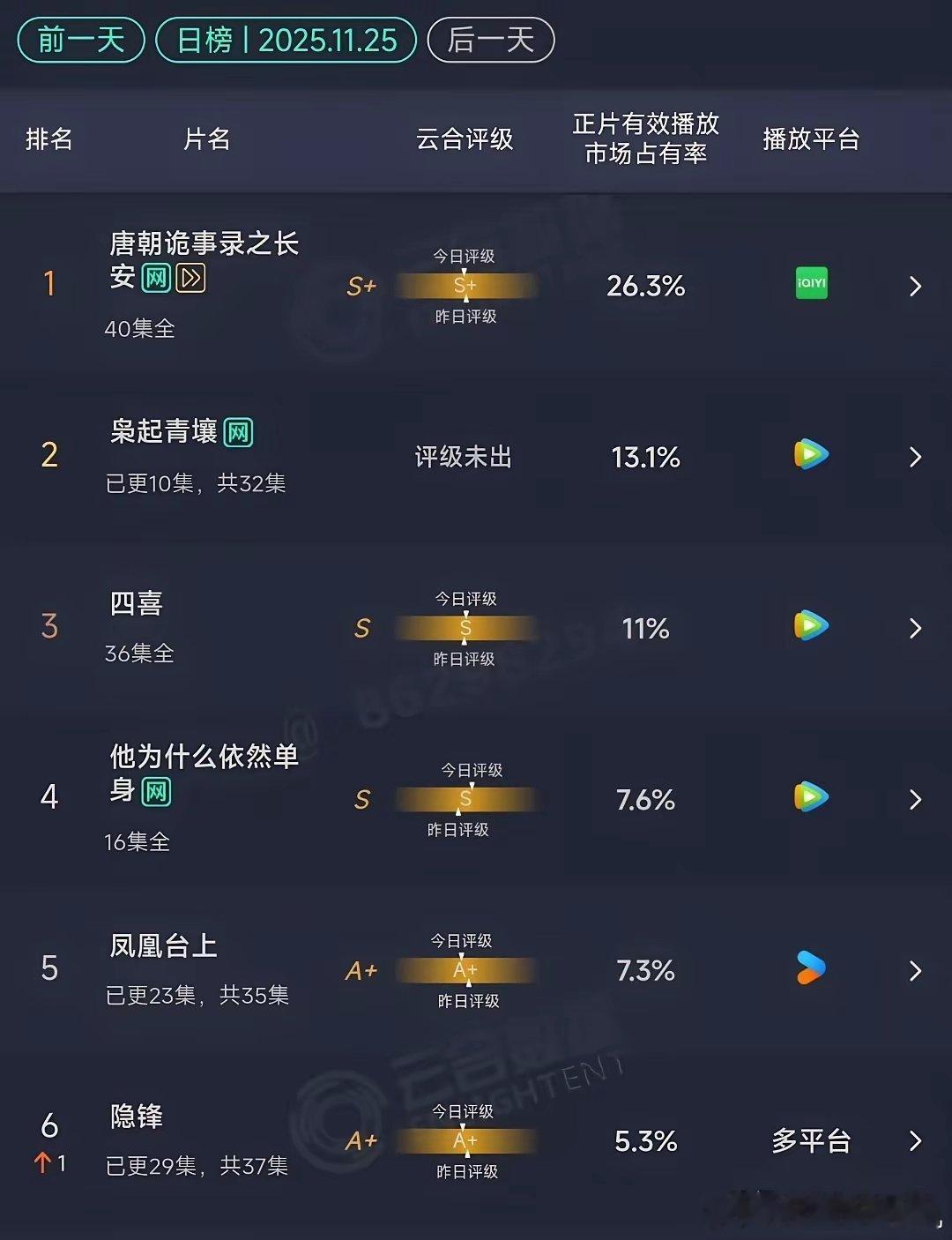The width and height of the screenshot is (952, 1240).
Task: Click the 网 badge next to 唐朝诡事录之长安
Action: click(x=158, y=279)
